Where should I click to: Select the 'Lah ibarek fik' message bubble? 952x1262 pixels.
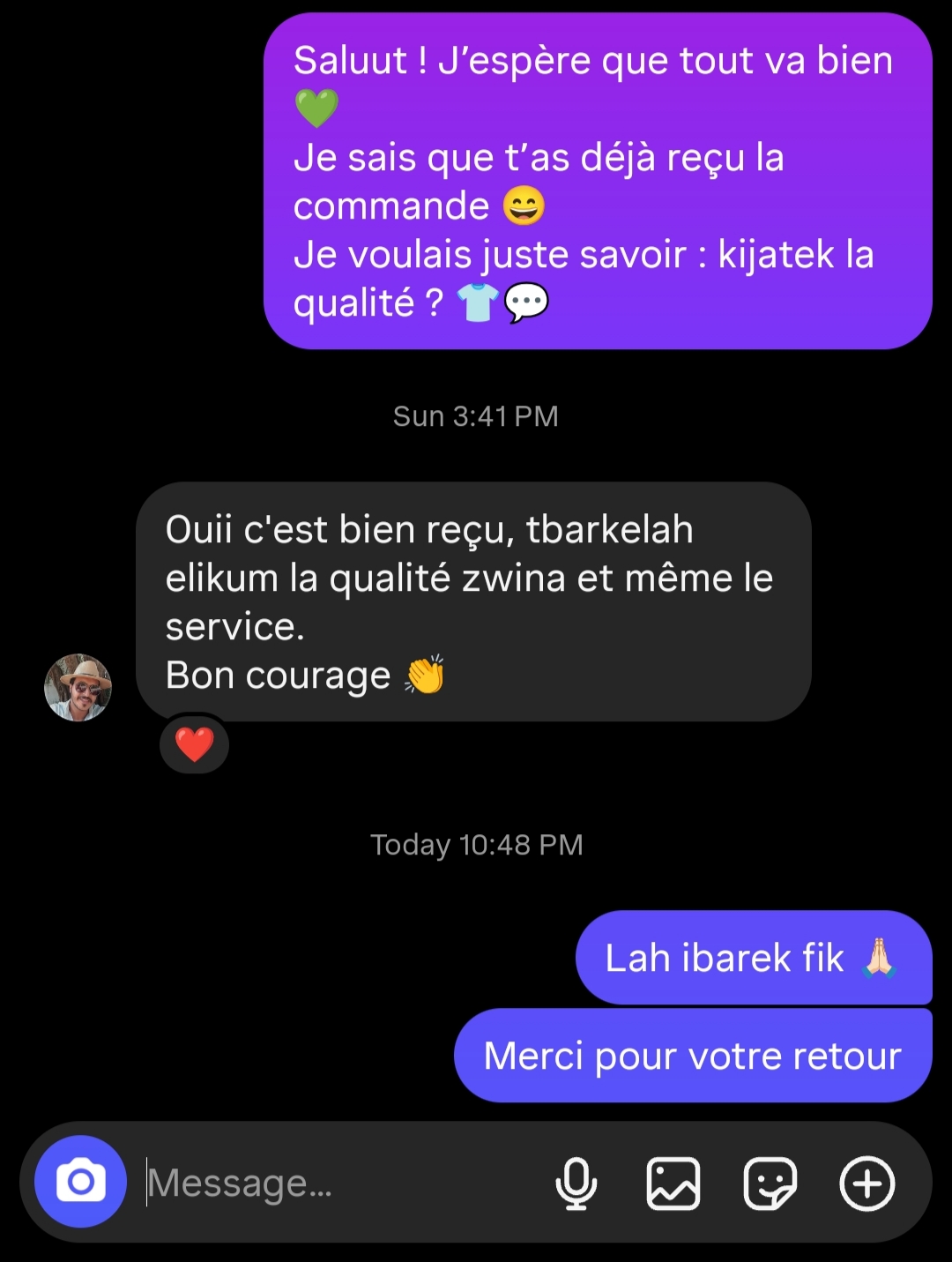click(x=752, y=958)
